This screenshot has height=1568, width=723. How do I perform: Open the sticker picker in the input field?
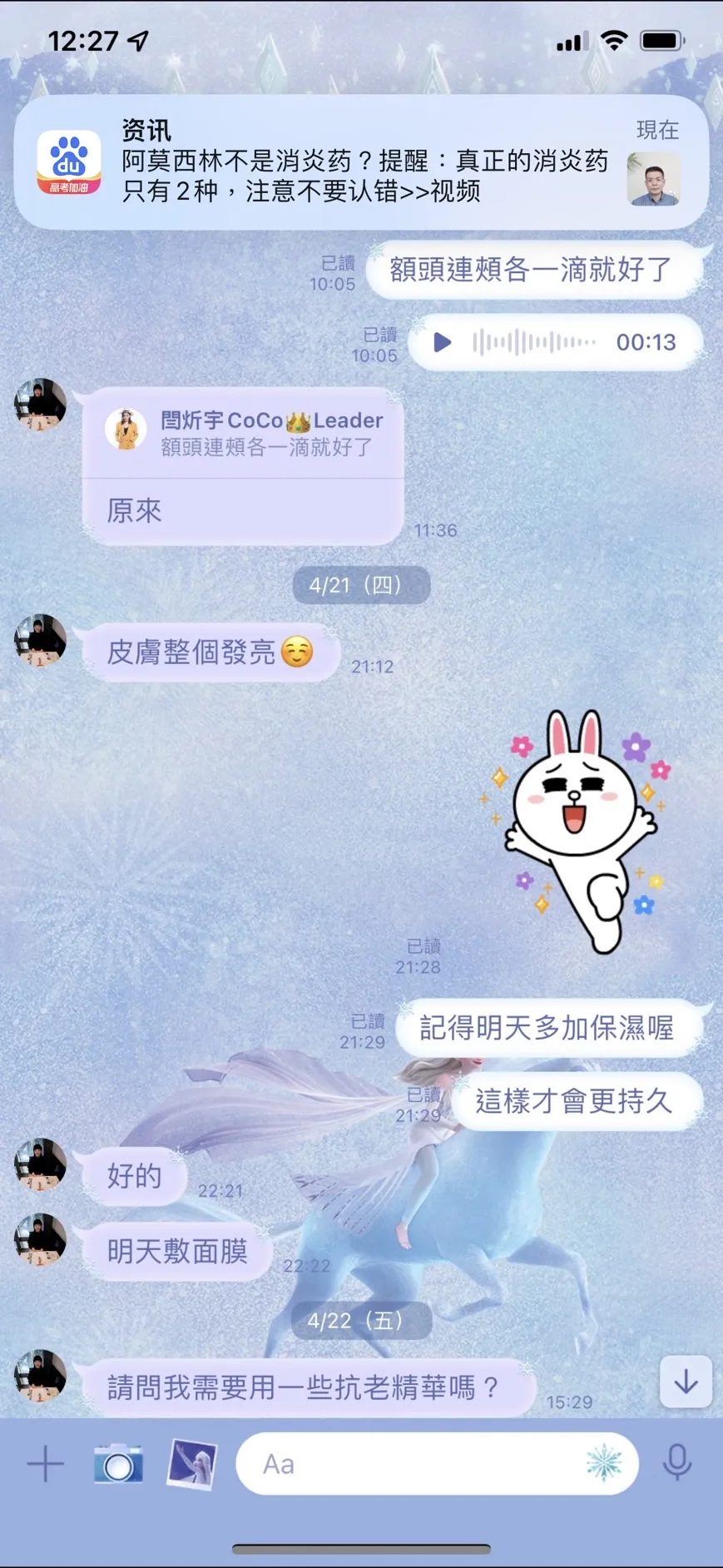point(604,1464)
